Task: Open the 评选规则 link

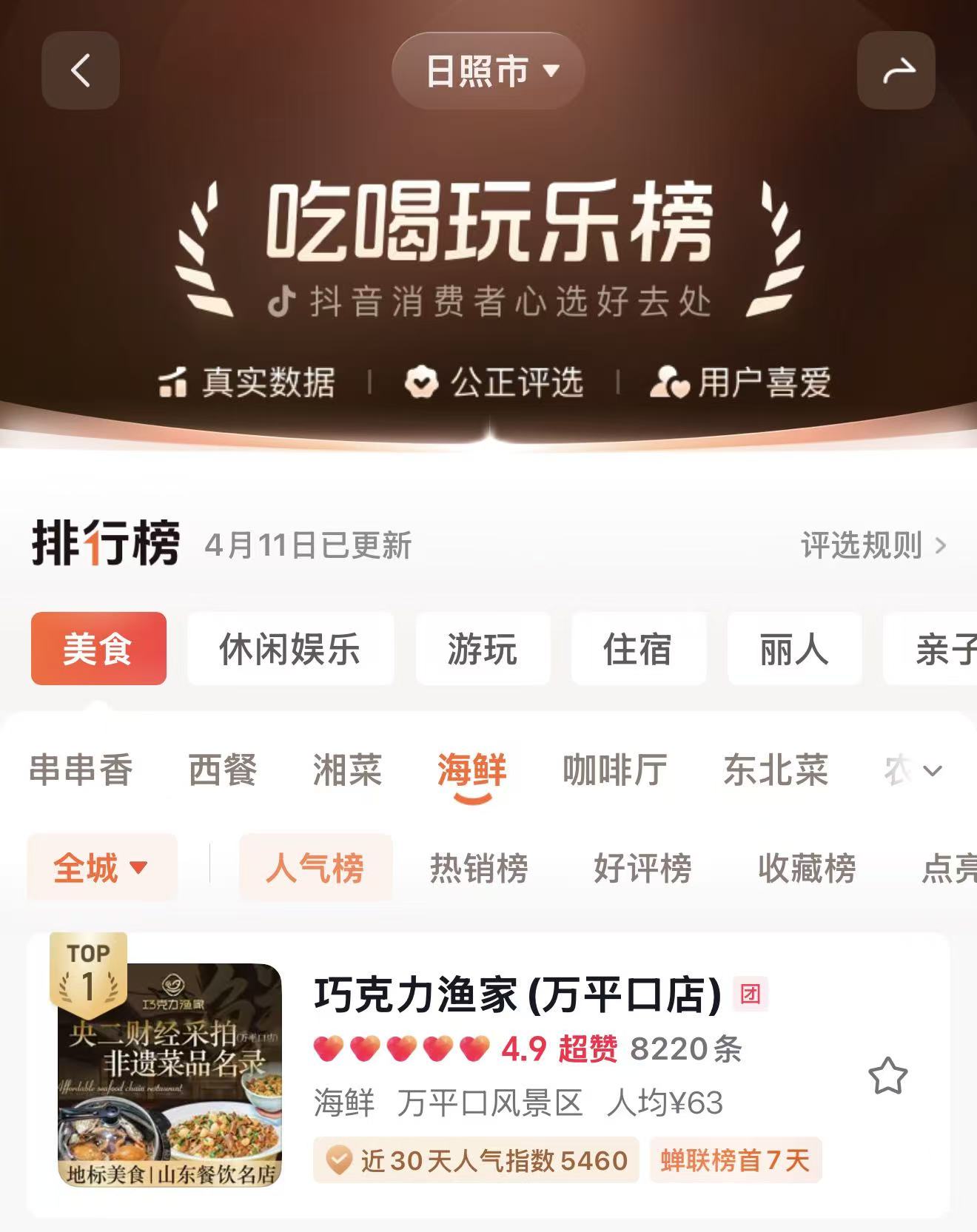Action: point(873,546)
